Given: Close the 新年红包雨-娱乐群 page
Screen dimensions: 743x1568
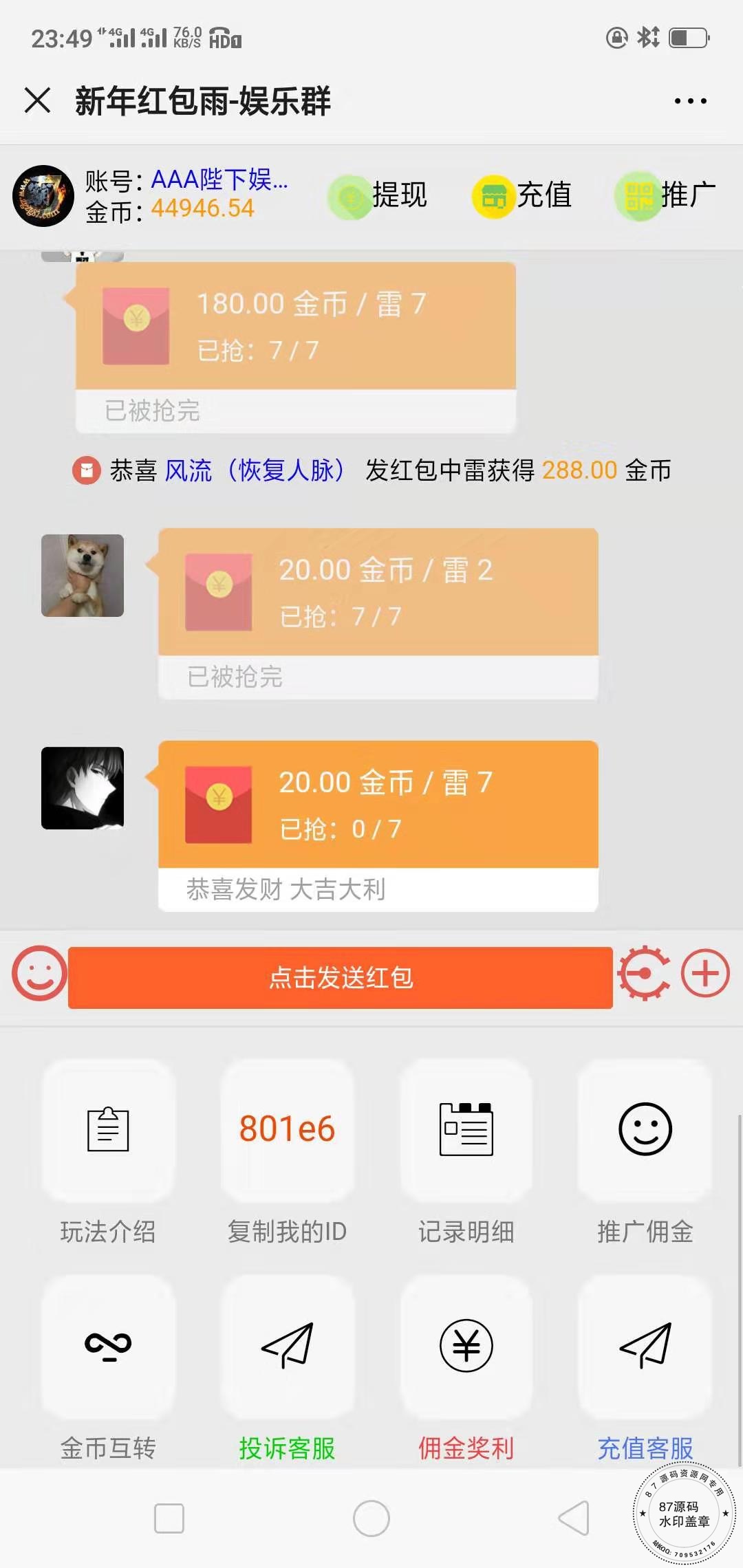Looking at the screenshot, I should 37,100.
